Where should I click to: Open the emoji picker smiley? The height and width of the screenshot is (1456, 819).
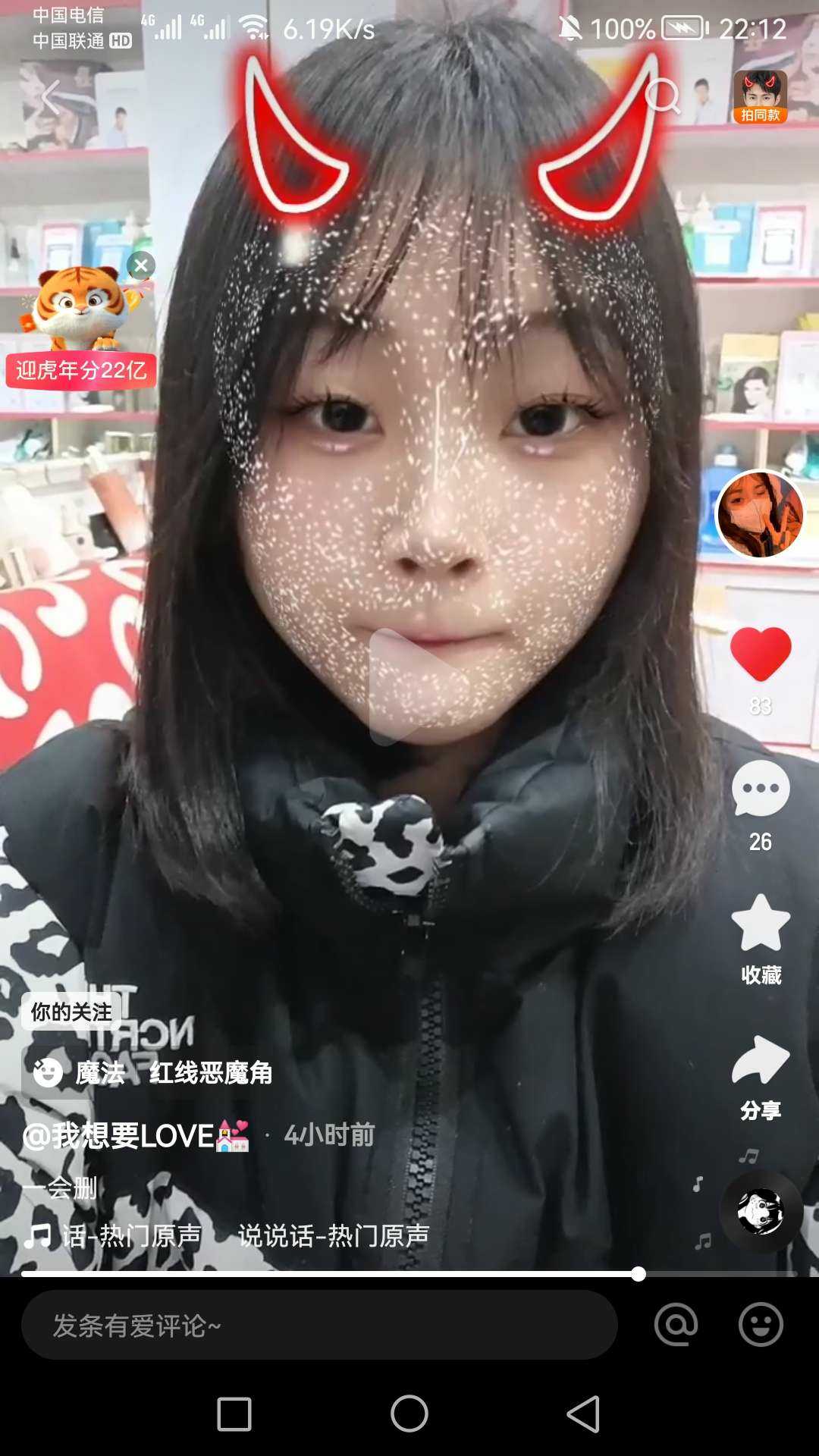[761, 1325]
